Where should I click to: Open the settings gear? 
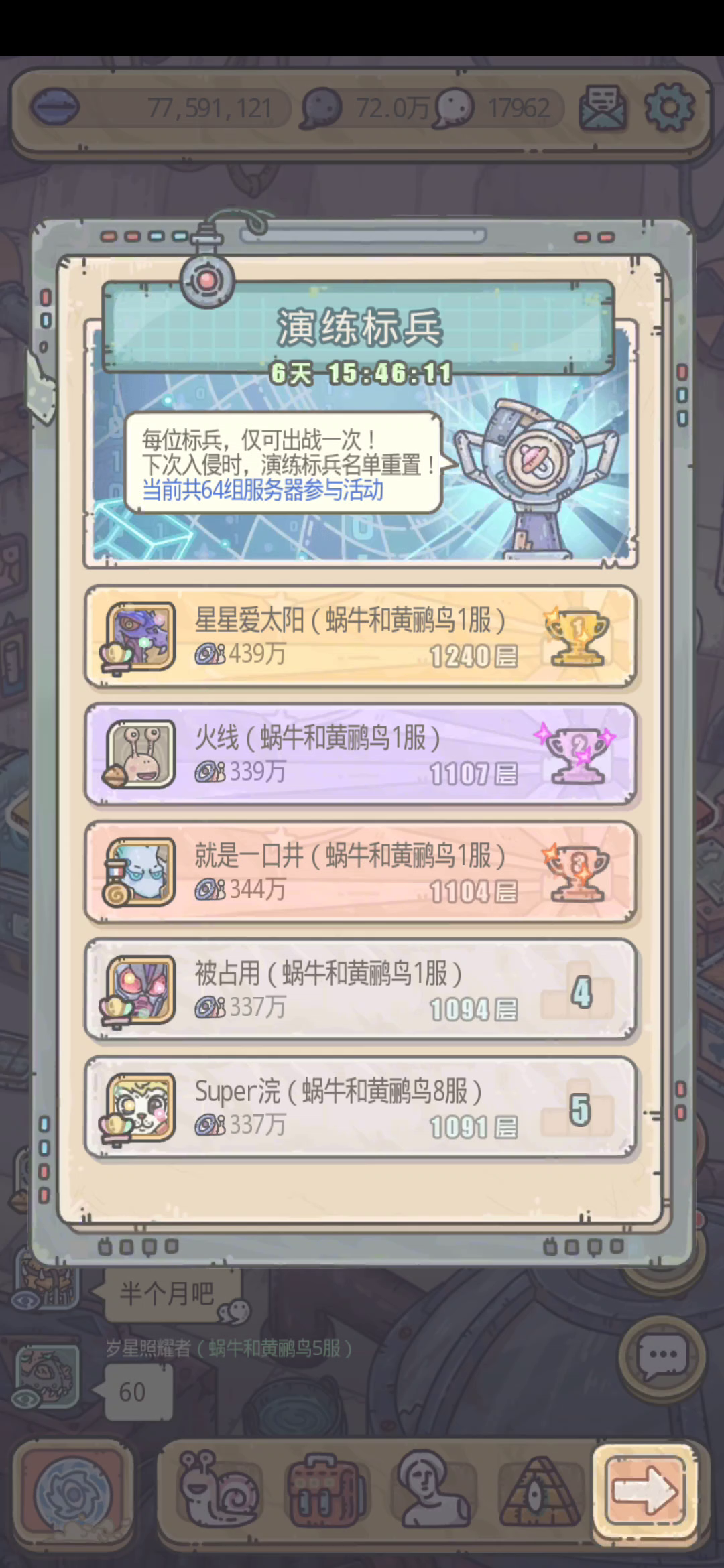(x=668, y=107)
